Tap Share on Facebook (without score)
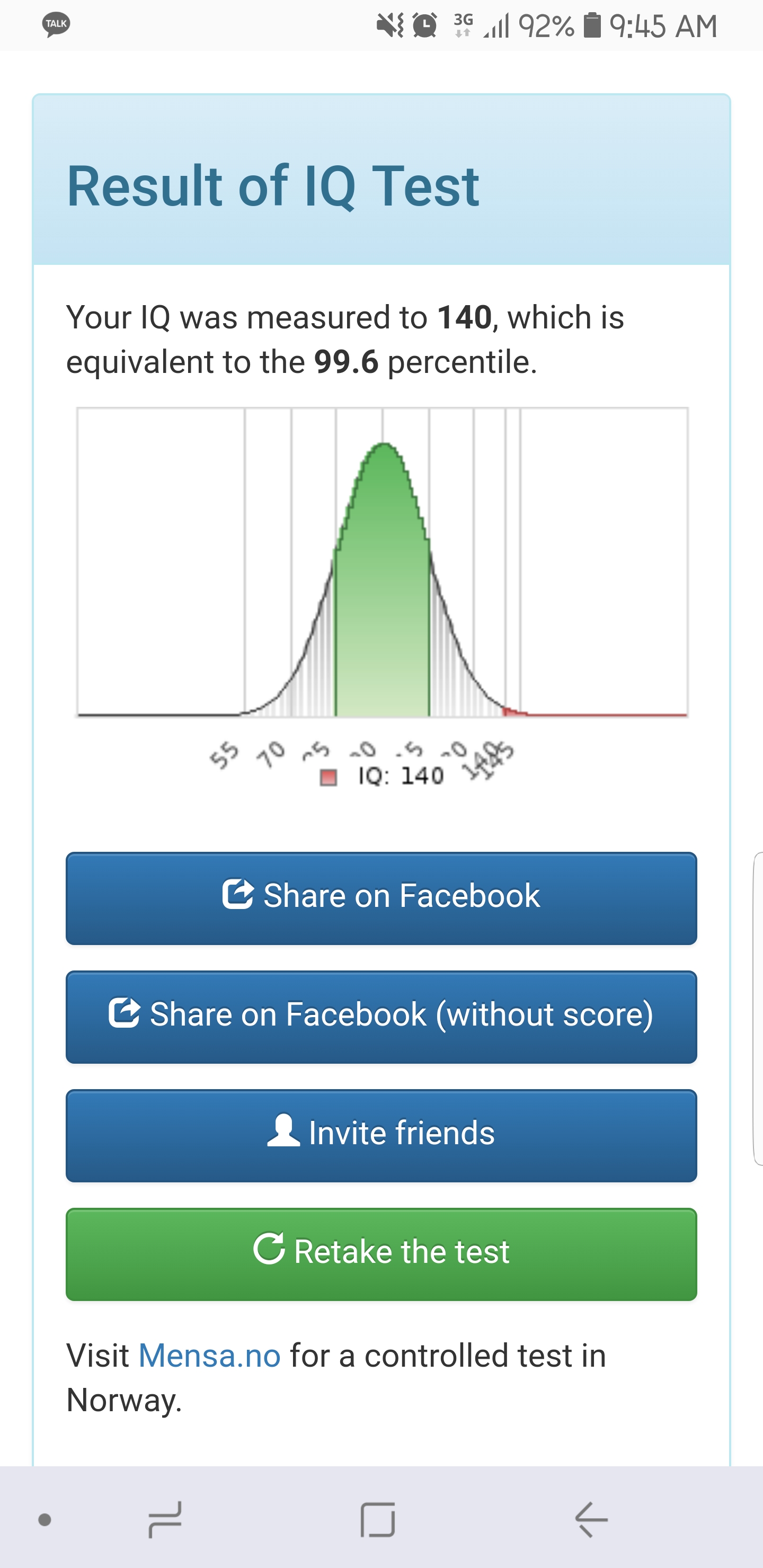 381,1017
